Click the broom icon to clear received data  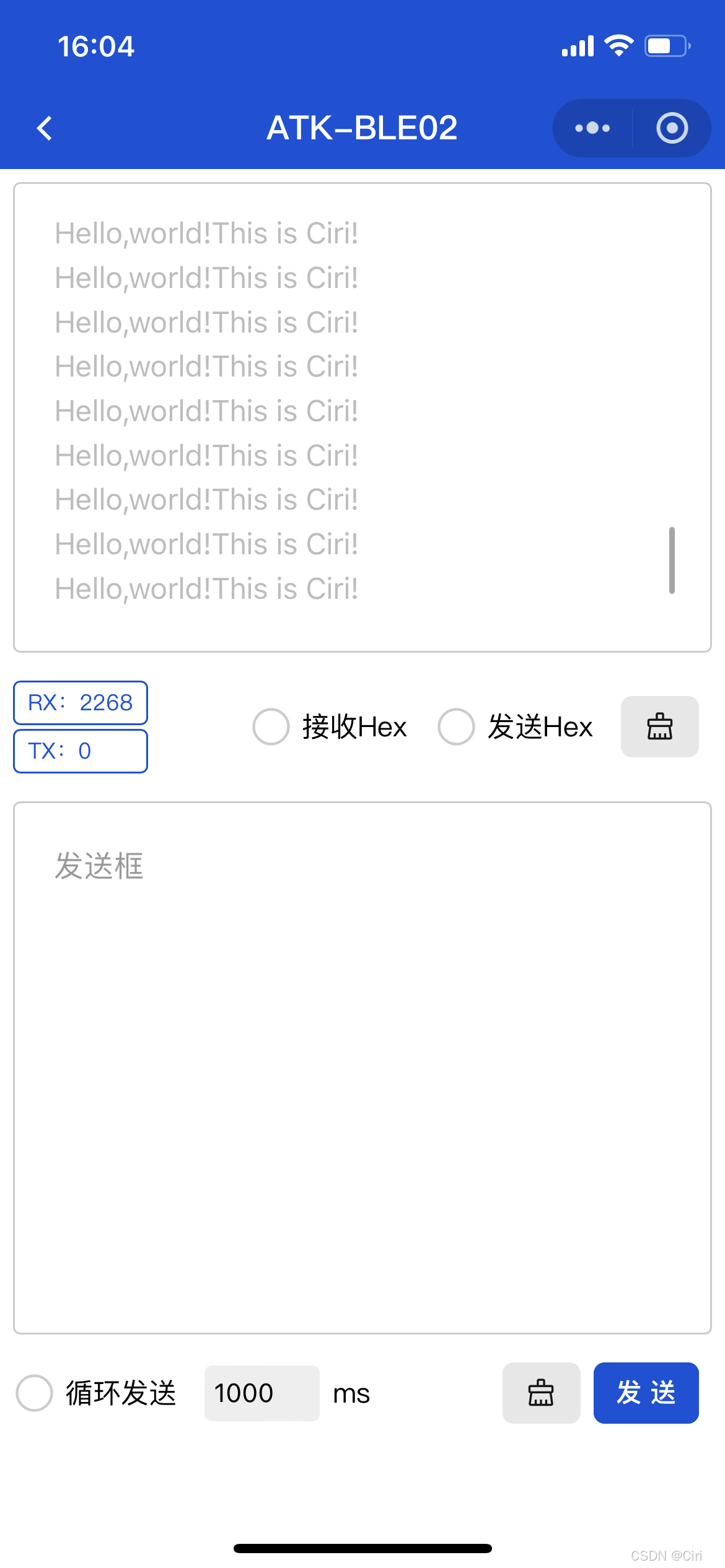pos(659,727)
